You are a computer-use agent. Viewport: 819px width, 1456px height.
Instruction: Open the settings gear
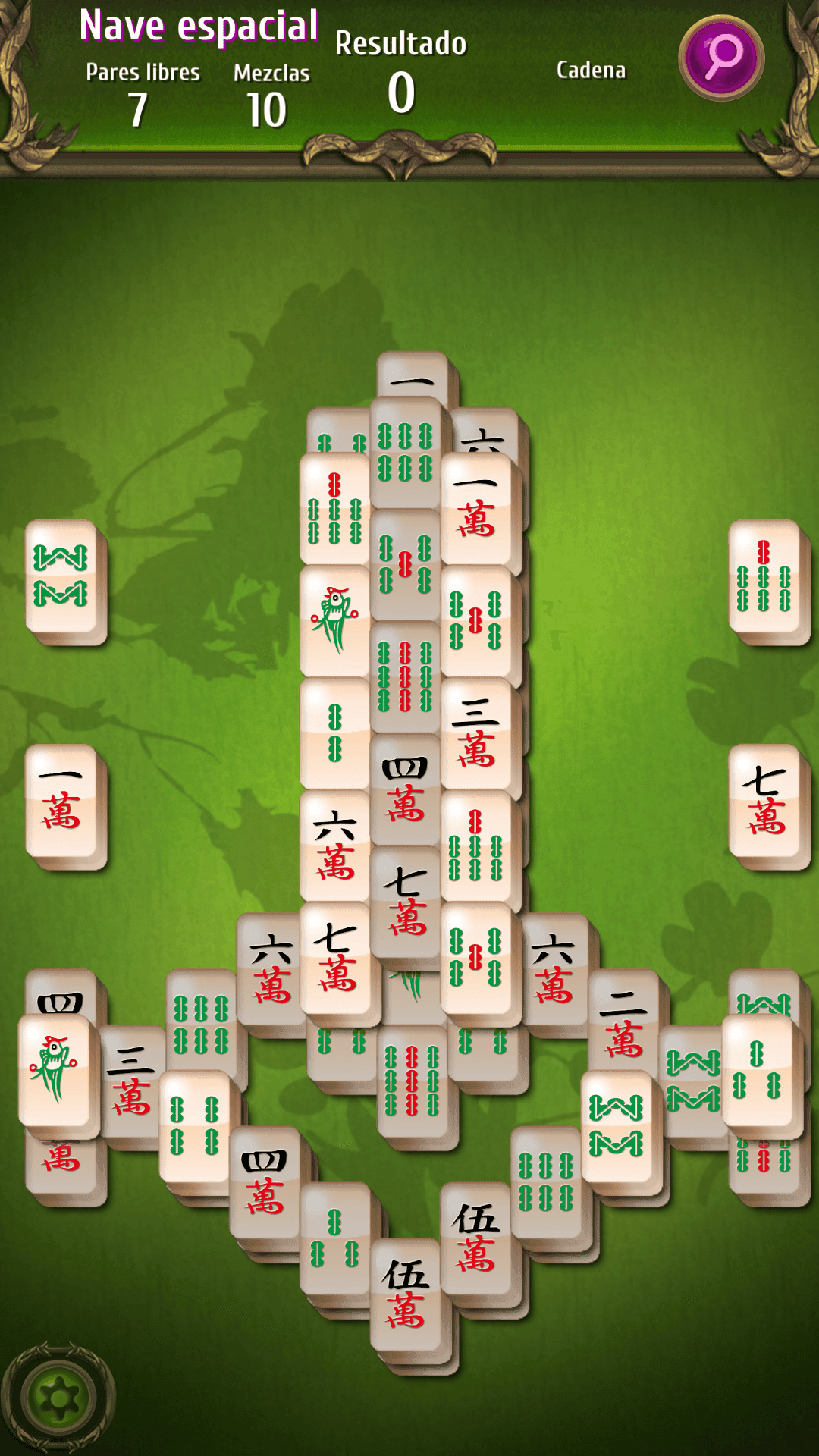(58, 1397)
